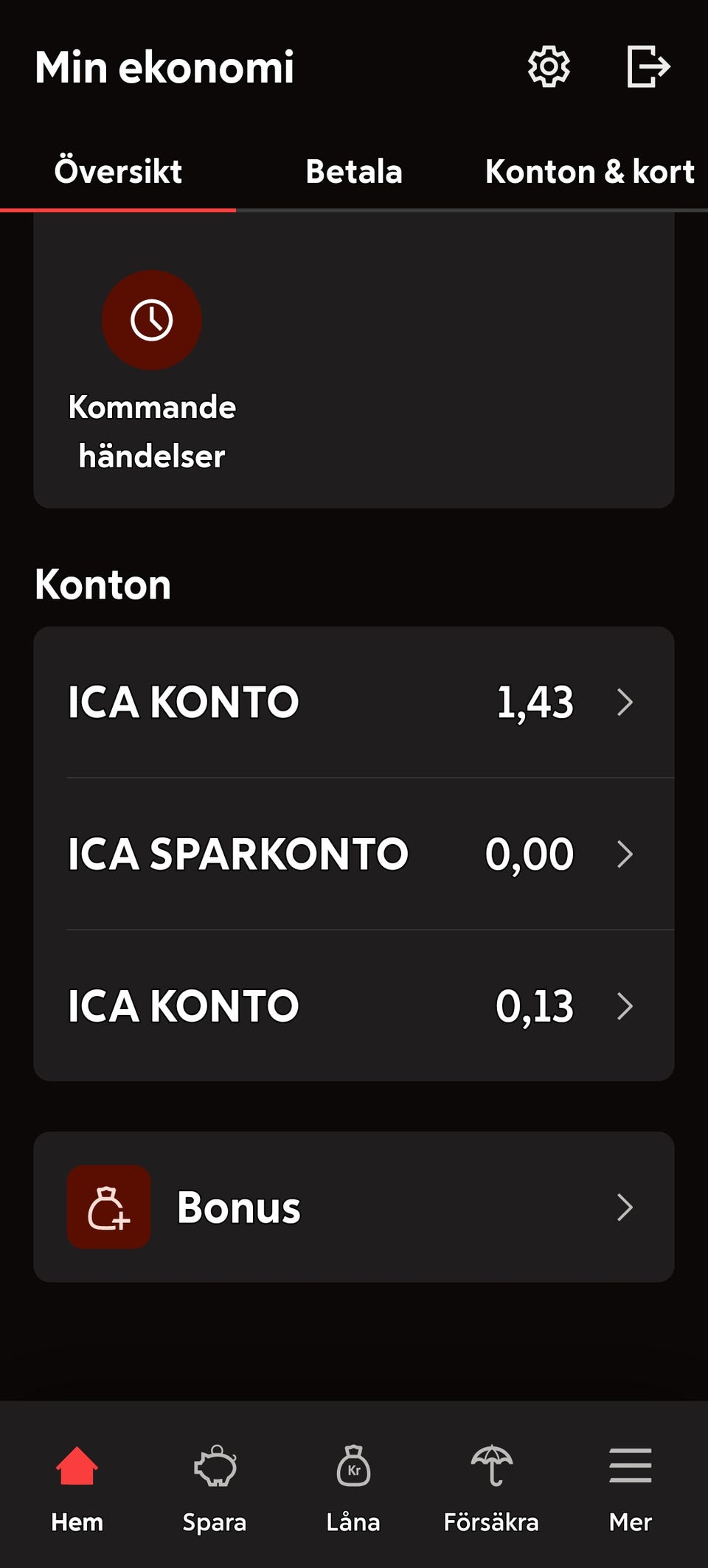
Task: Select the Översikt tab
Action: pos(118,172)
